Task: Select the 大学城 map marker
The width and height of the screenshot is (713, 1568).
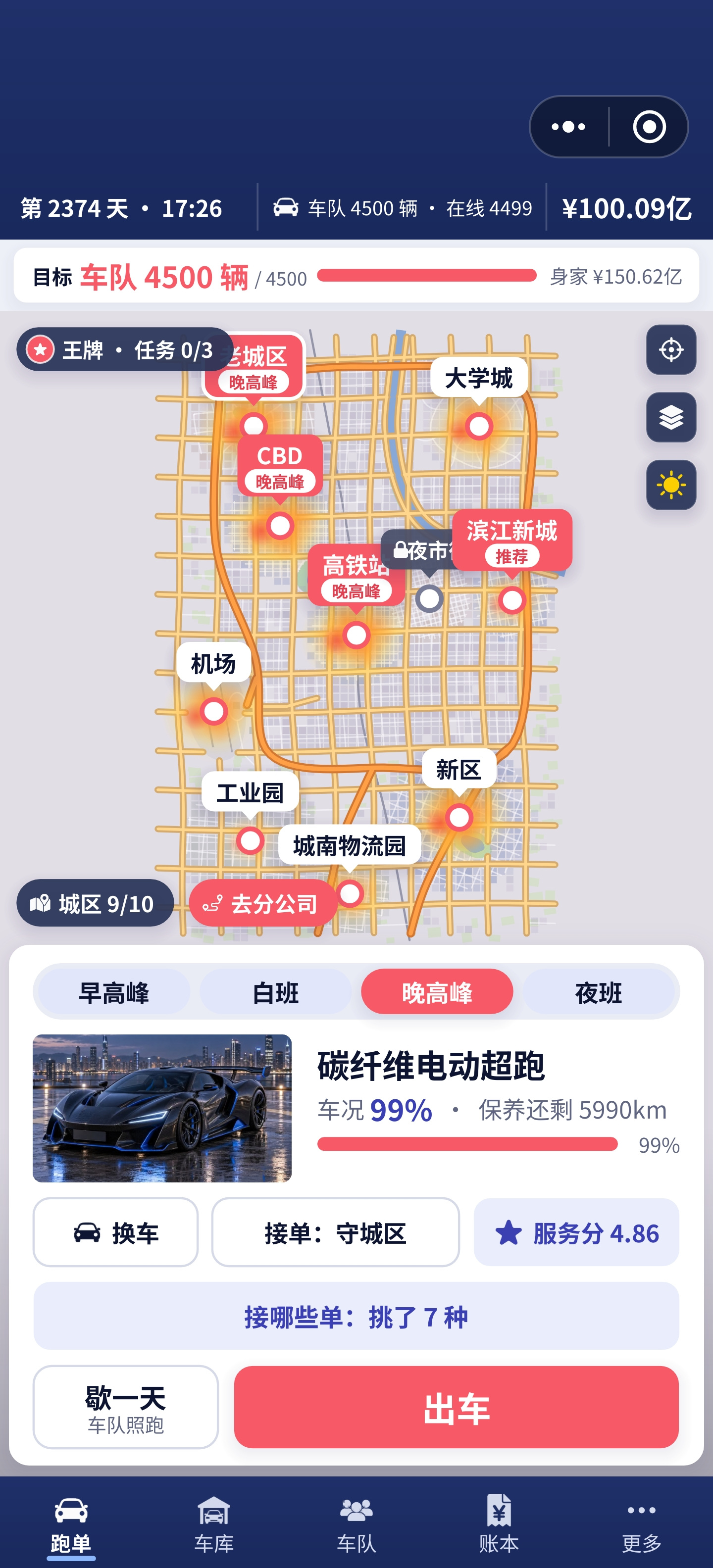Action: coord(479,378)
